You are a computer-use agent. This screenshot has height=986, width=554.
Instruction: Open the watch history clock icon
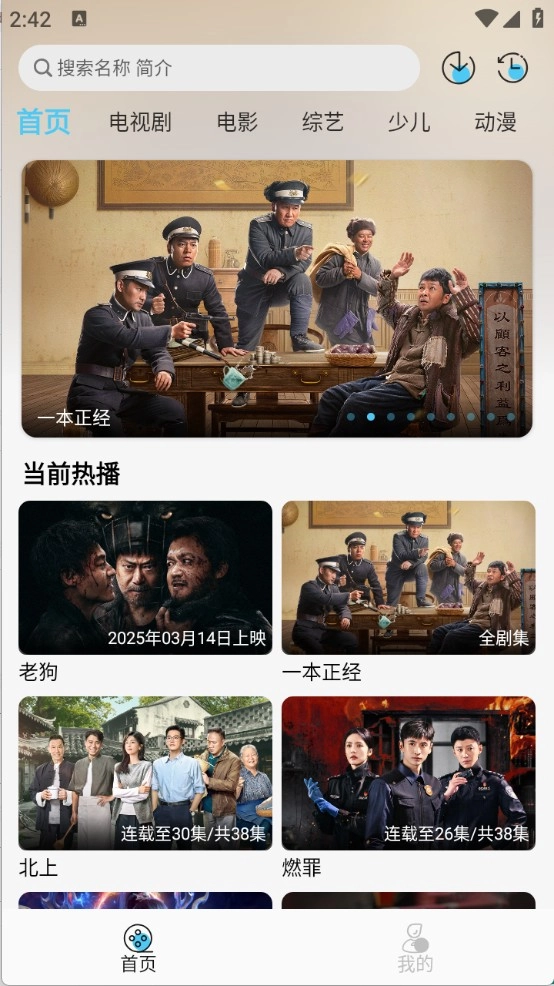pyautogui.click(x=512, y=68)
